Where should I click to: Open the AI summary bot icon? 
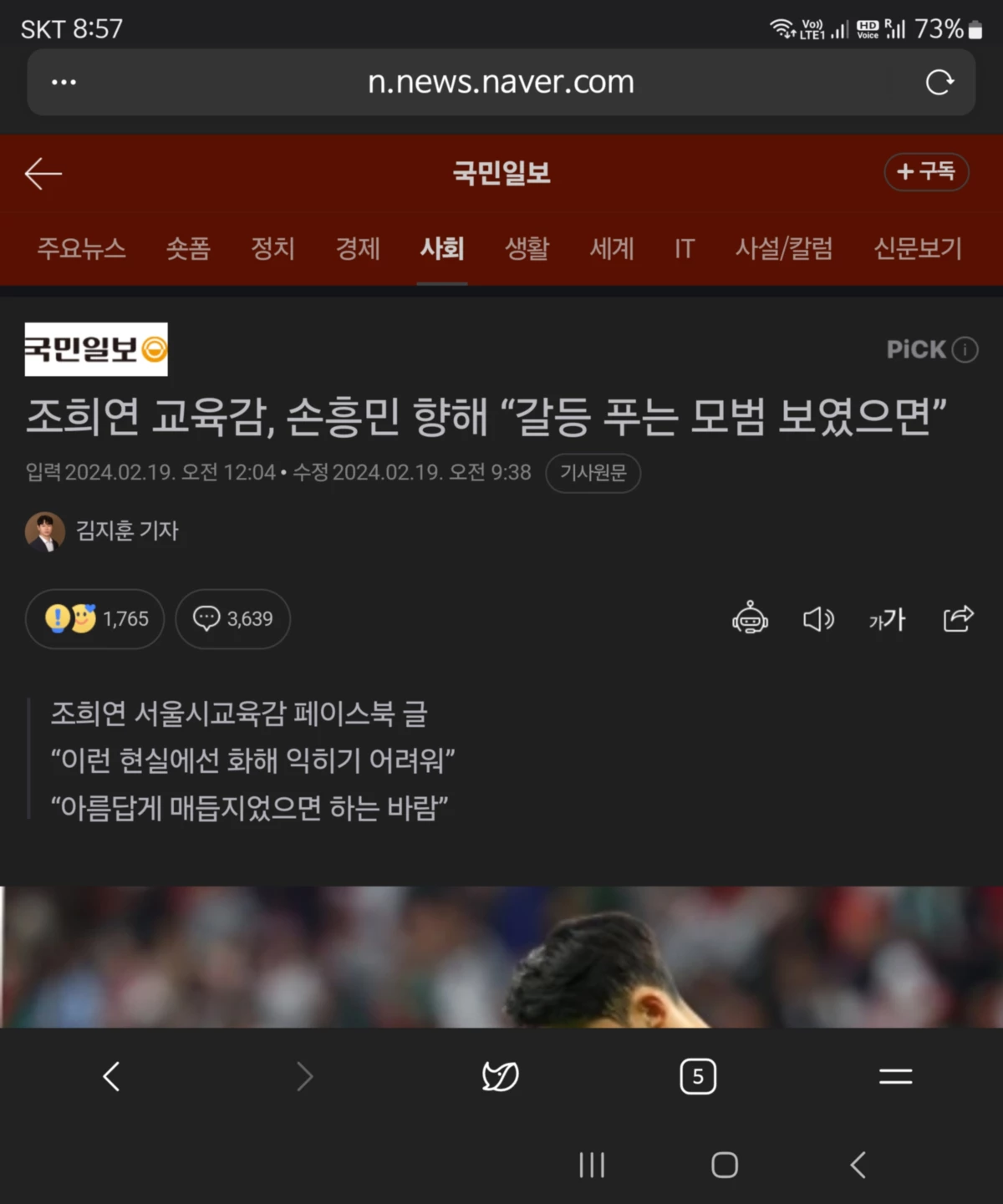pyautogui.click(x=750, y=619)
